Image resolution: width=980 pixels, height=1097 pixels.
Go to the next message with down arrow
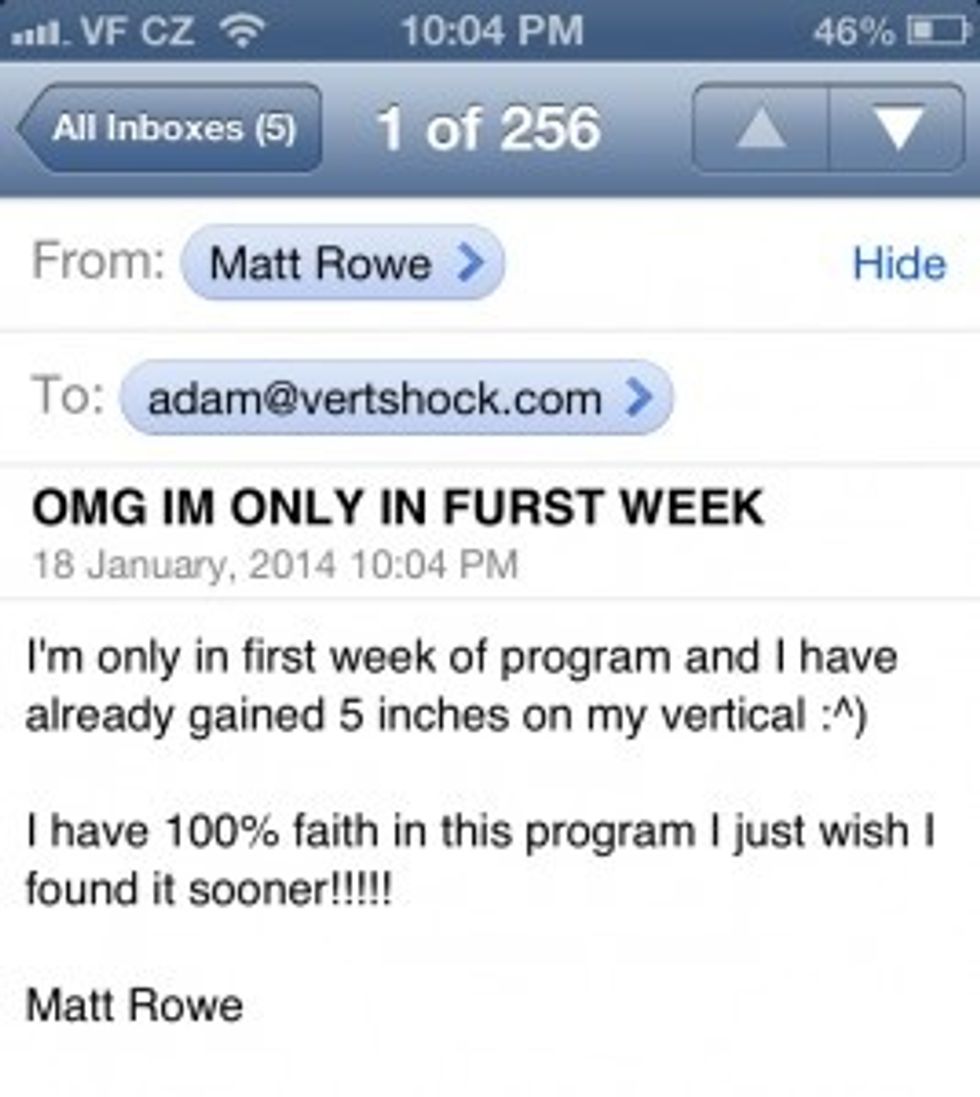[895, 130]
